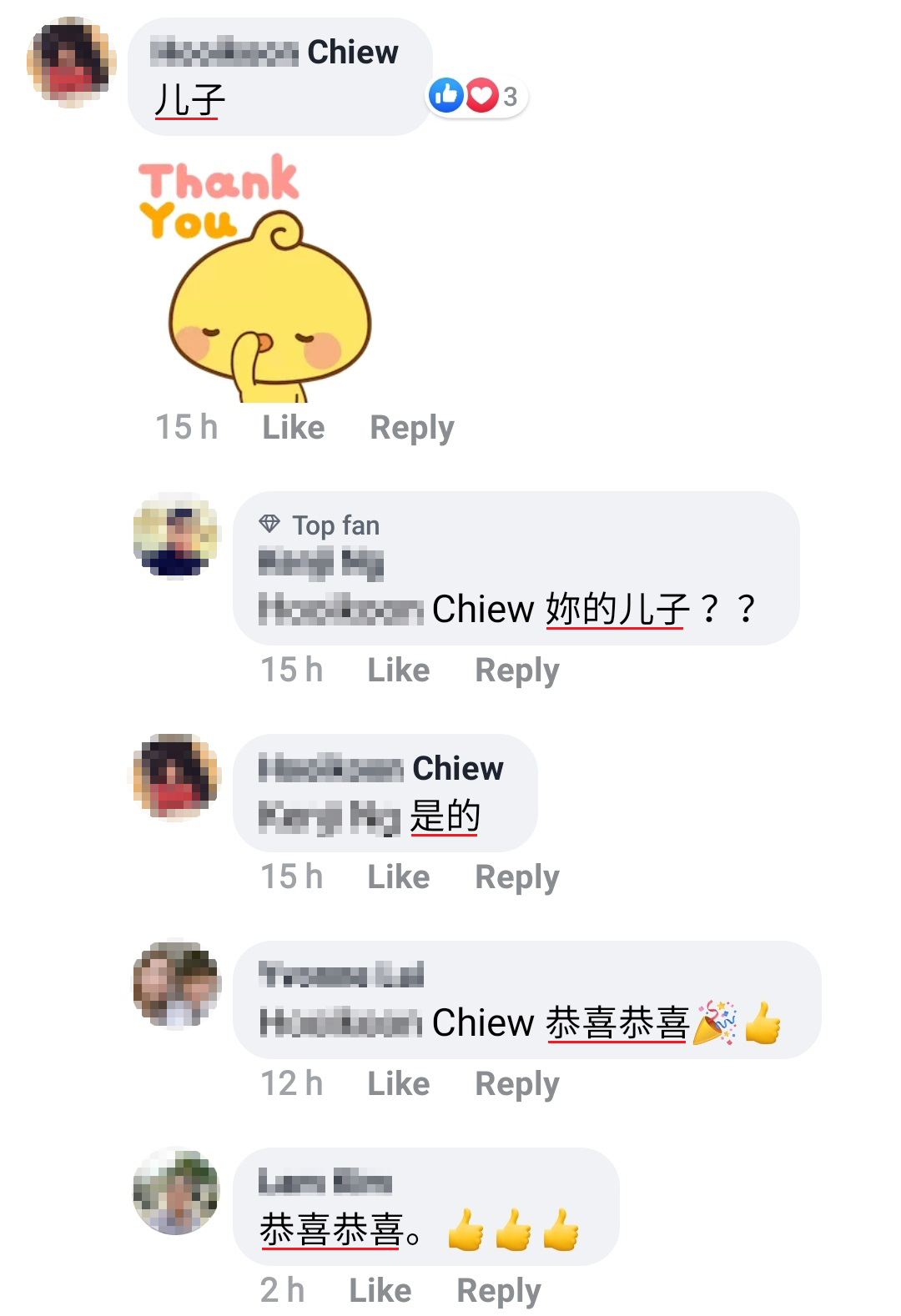
Task: Reply to the Top fan comment
Action: pyautogui.click(x=516, y=671)
